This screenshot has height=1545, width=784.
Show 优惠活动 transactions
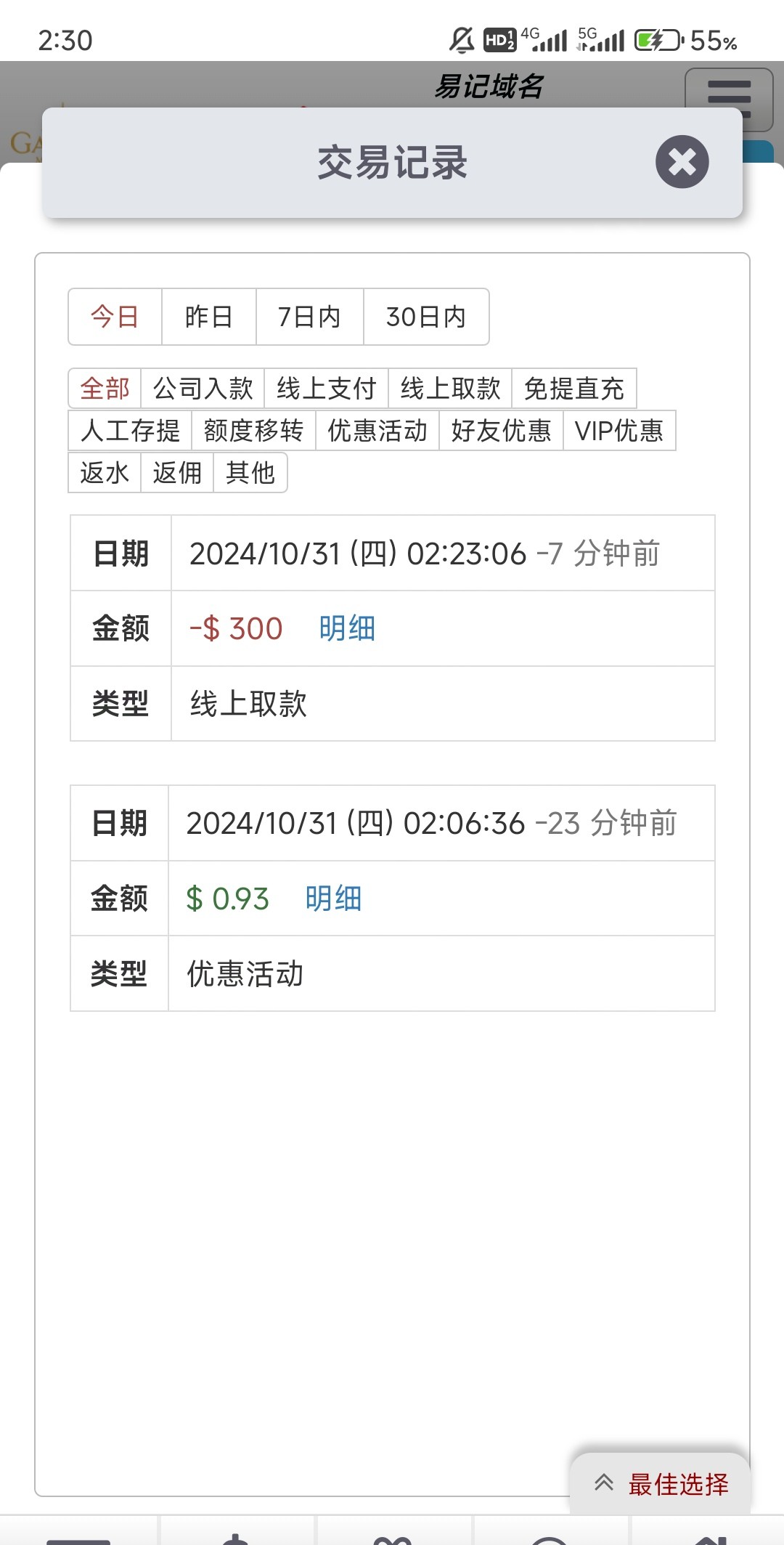(x=377, y=431)
